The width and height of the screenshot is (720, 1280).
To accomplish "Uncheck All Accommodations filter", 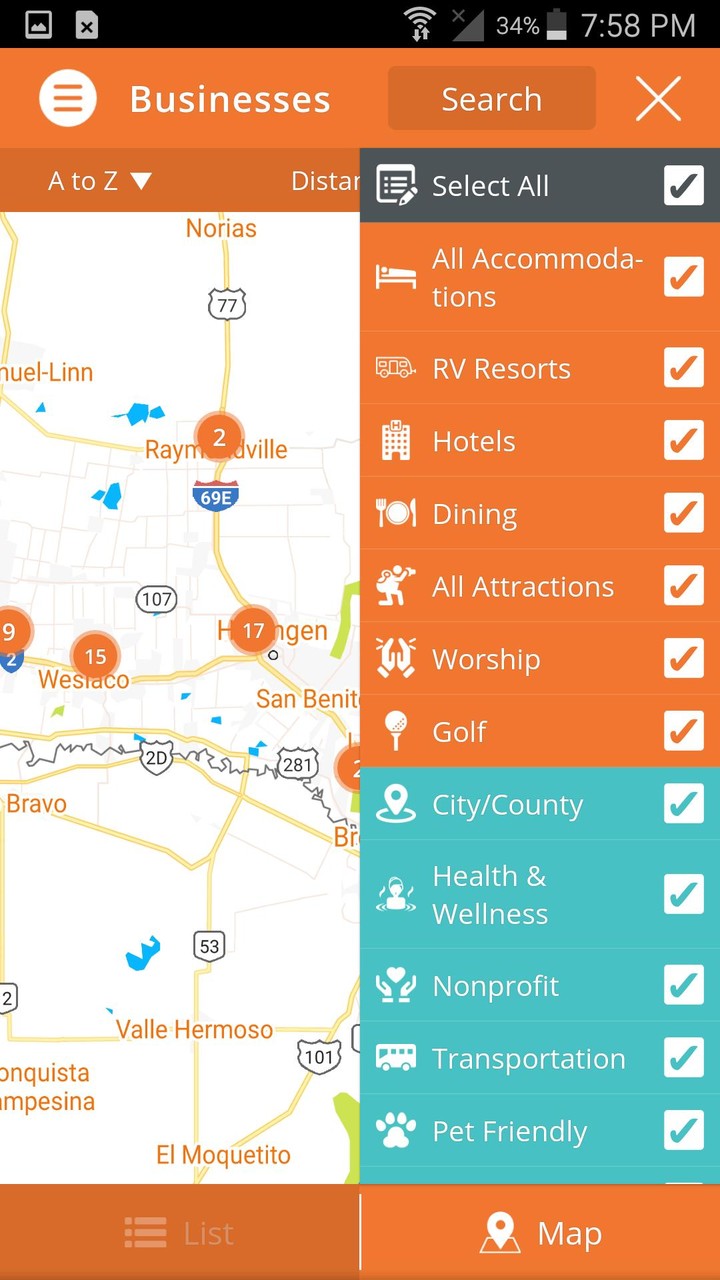I will 684,277.
